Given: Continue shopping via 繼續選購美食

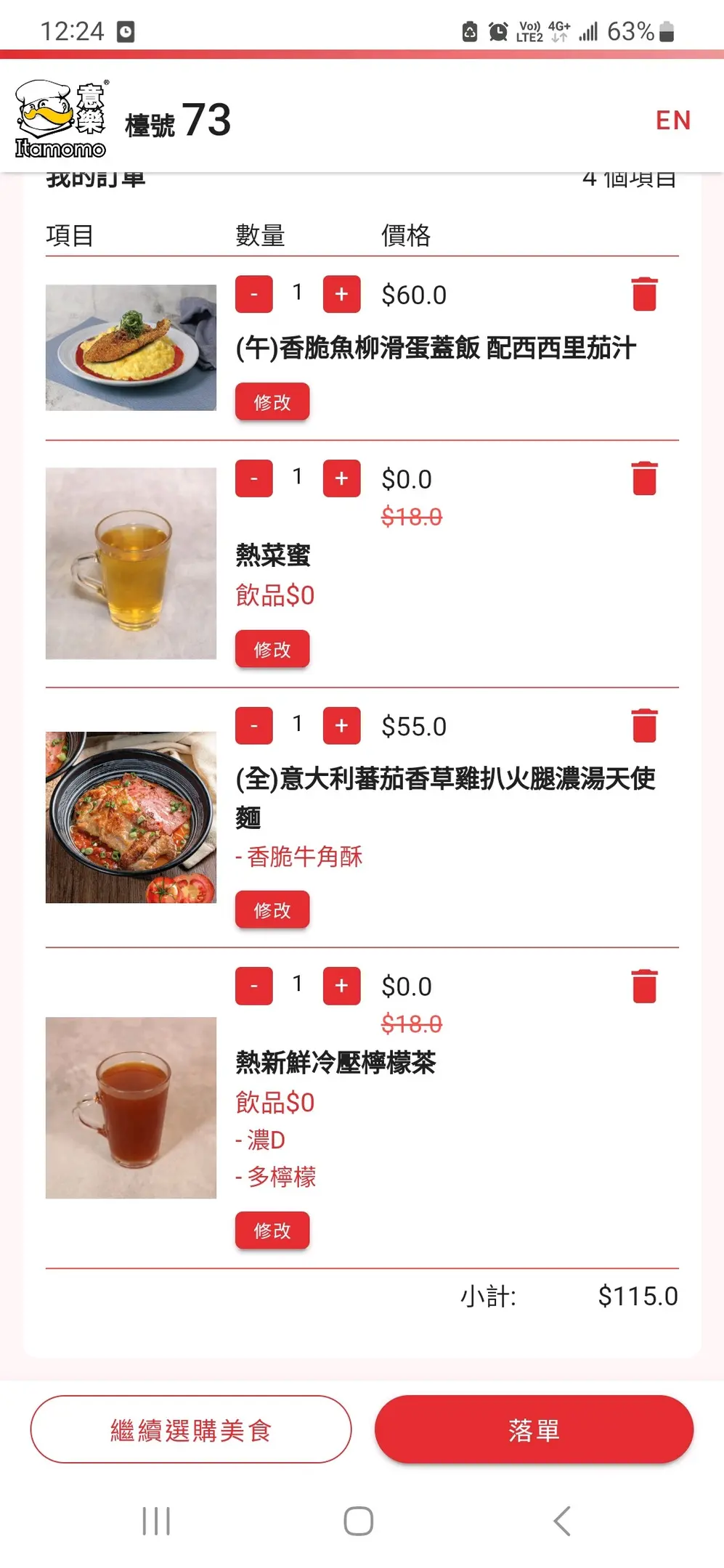Looking at the screenshot, I should coord(191,1429).
